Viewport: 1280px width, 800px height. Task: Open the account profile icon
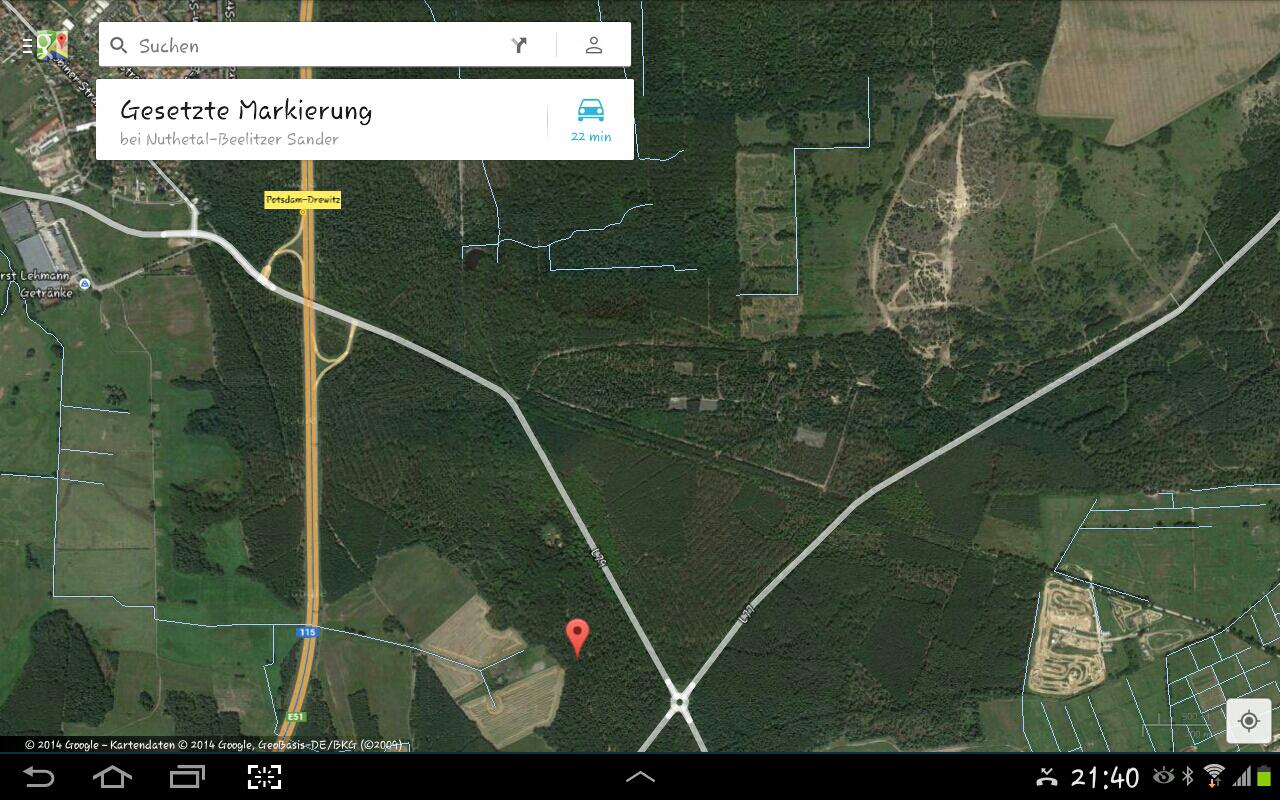(x=594, y=45)
